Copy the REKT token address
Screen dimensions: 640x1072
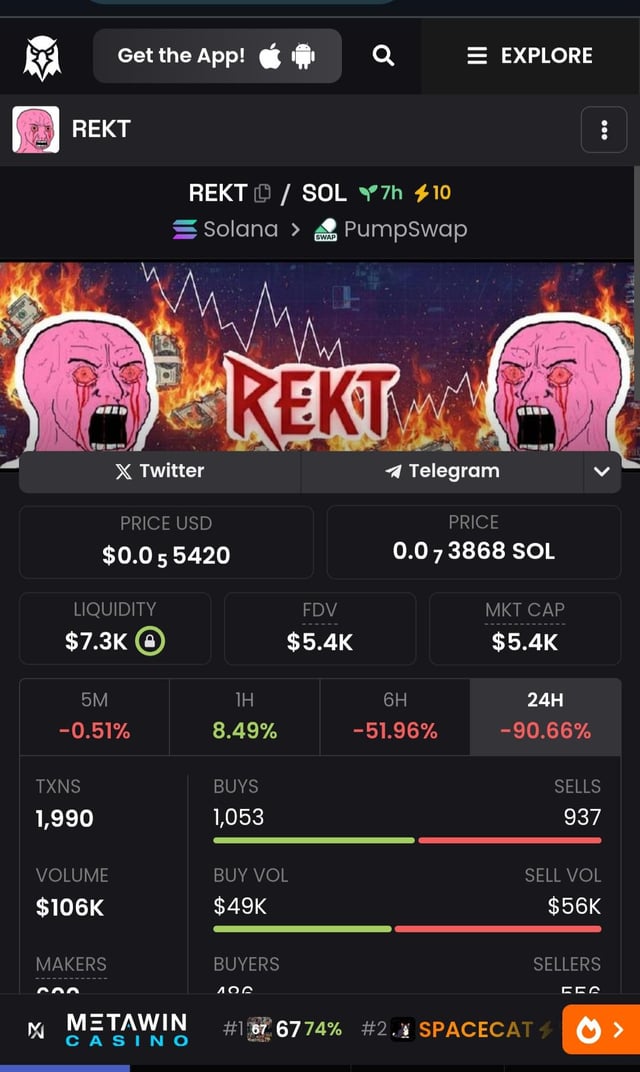point(263,193)
